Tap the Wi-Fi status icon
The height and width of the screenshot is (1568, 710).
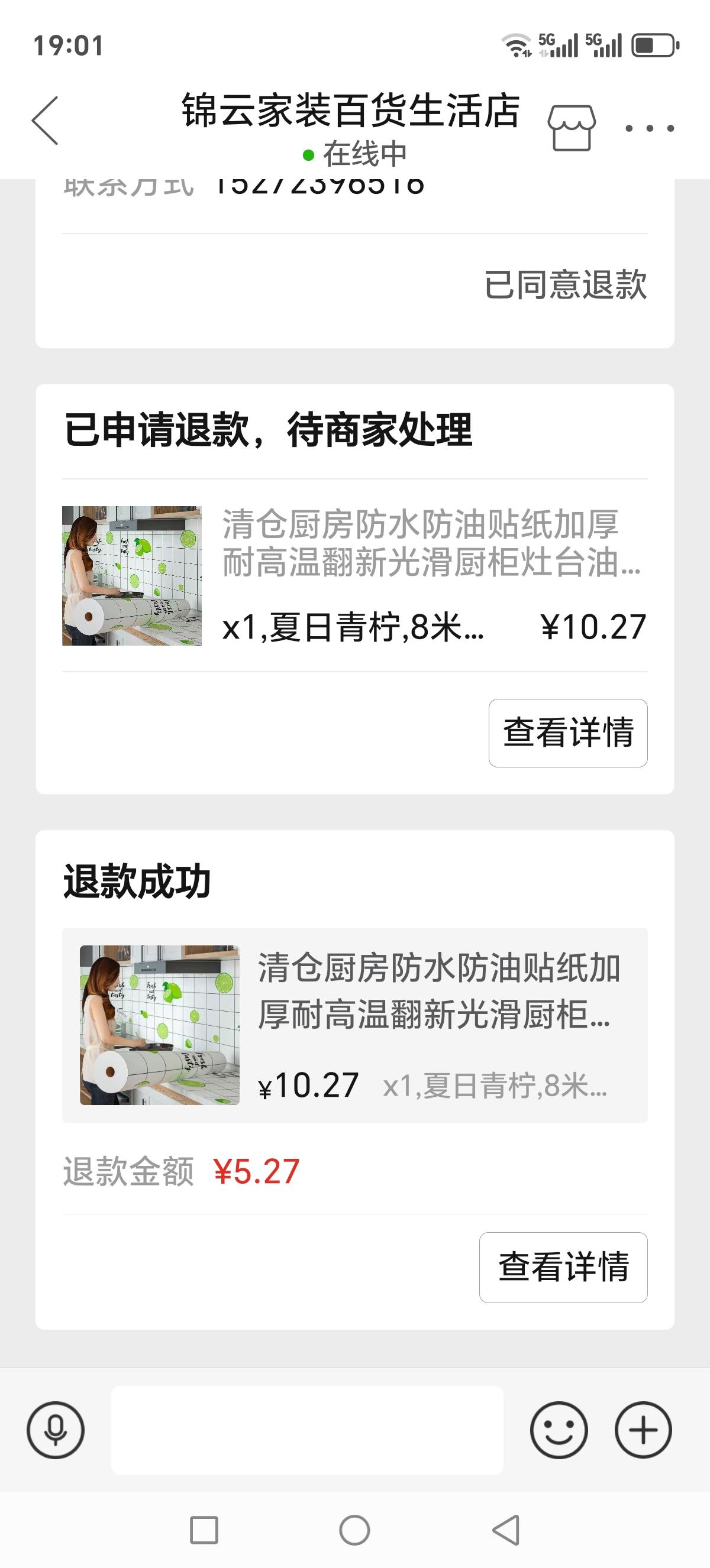click(x=516, y=45)
